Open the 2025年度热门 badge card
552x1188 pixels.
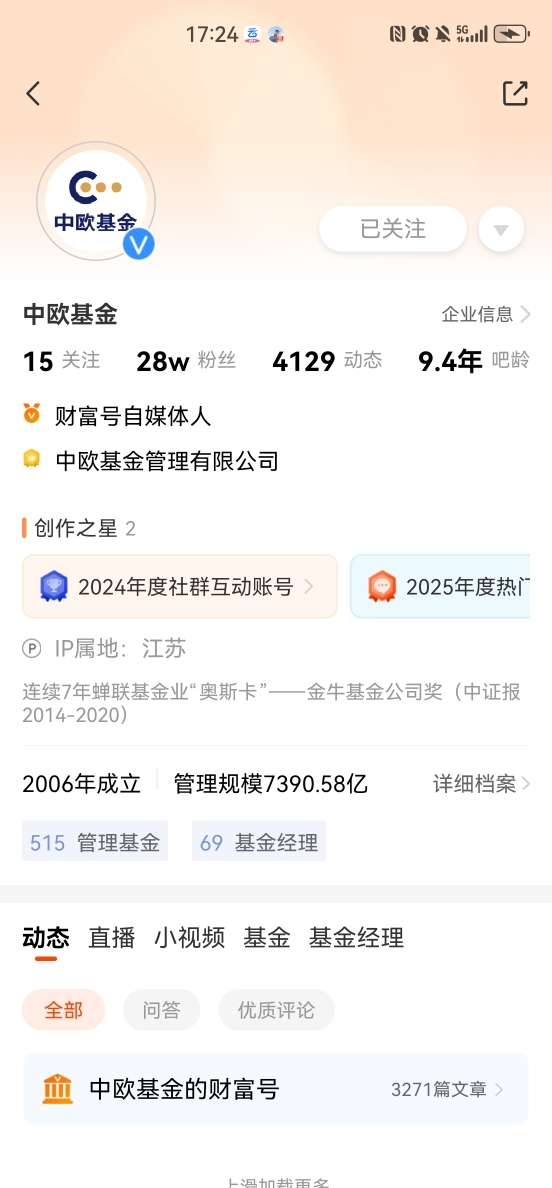pos(440,586)
